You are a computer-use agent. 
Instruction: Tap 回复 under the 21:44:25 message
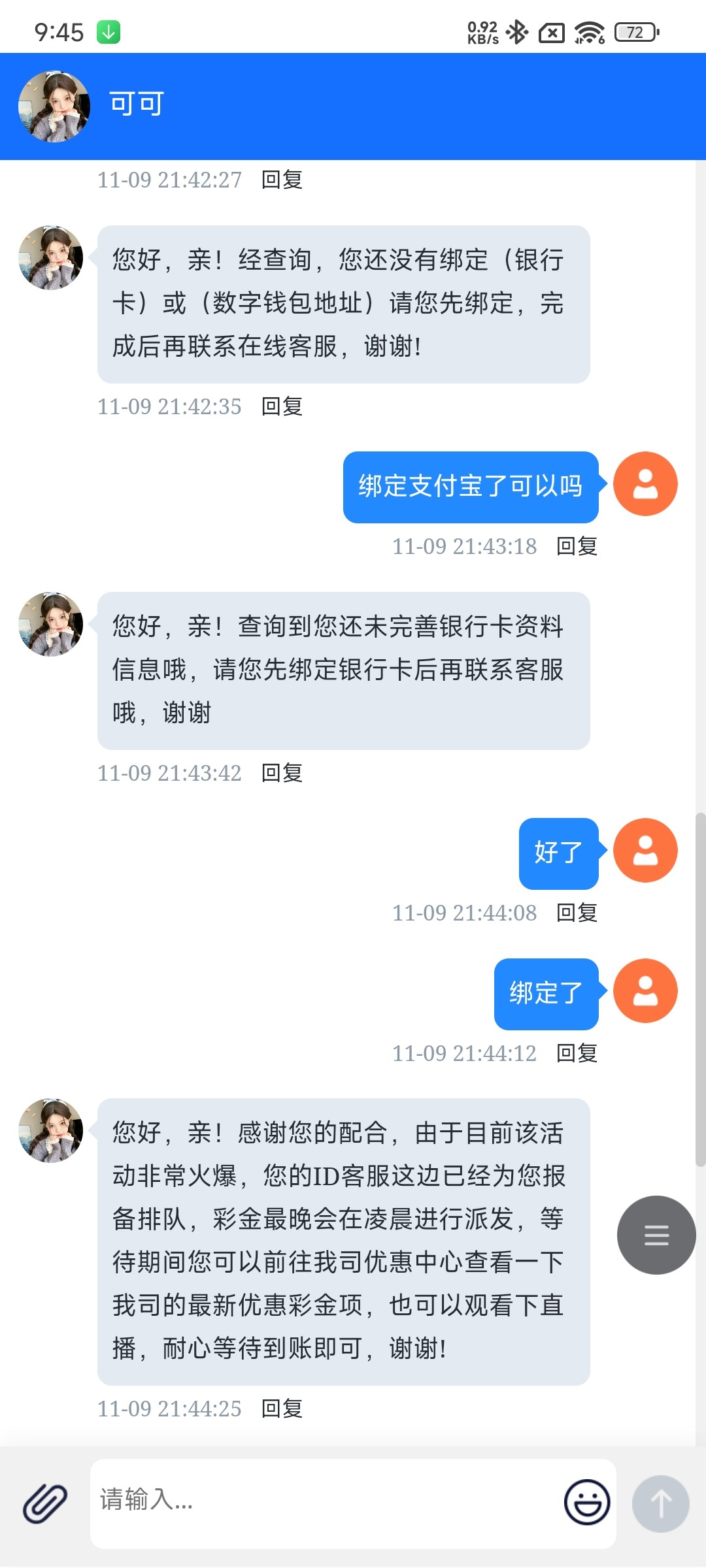click(x=282, y=1409)
